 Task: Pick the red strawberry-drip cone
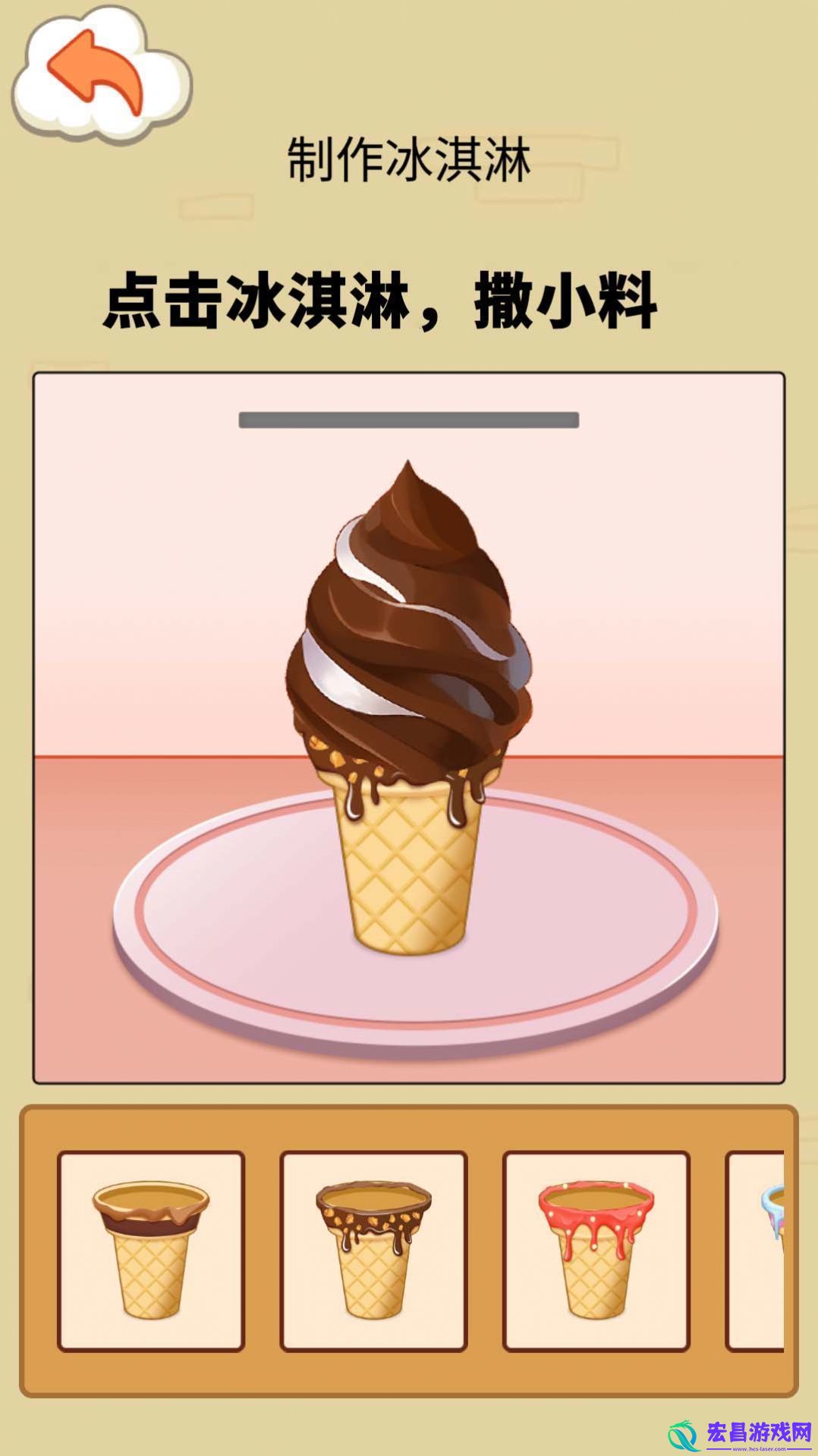tap(596, 1251)
